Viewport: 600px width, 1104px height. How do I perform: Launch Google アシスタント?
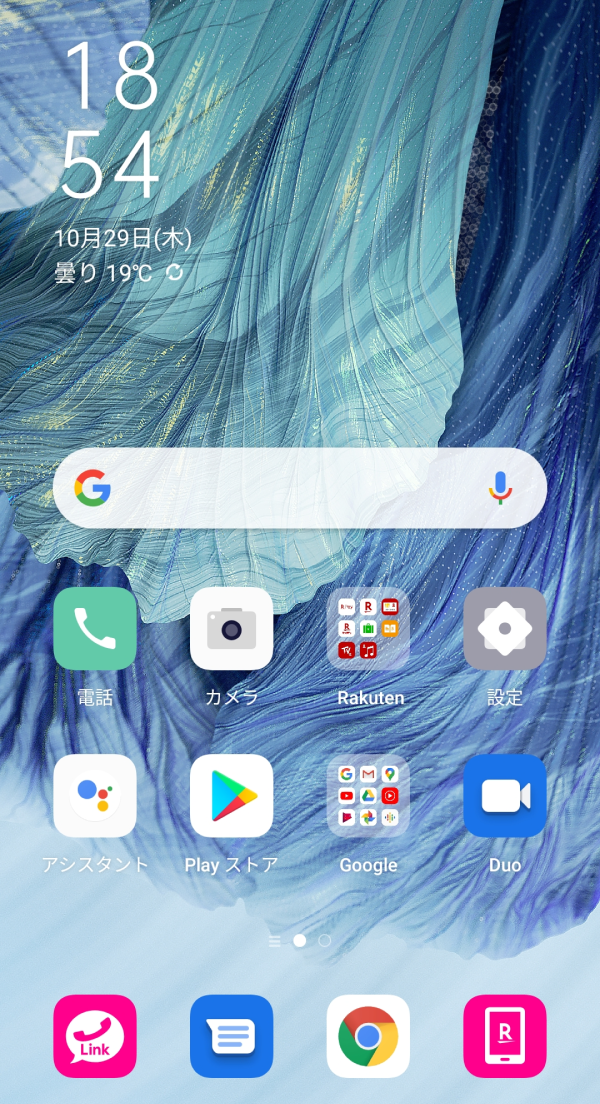[x=95, y=796]
